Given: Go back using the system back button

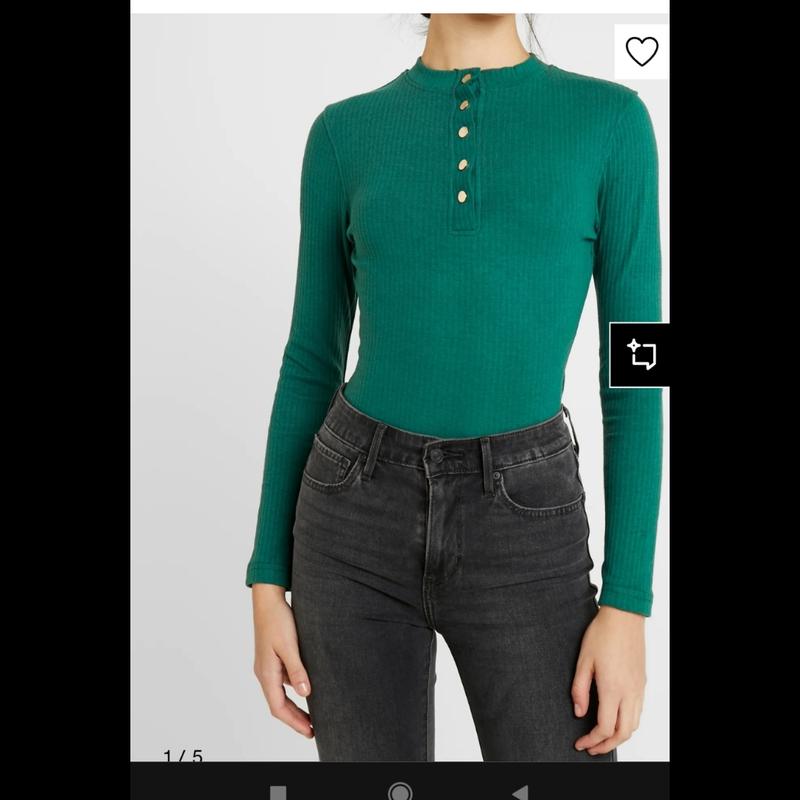Looking at the screenshot, I should (x=520, y=792).
